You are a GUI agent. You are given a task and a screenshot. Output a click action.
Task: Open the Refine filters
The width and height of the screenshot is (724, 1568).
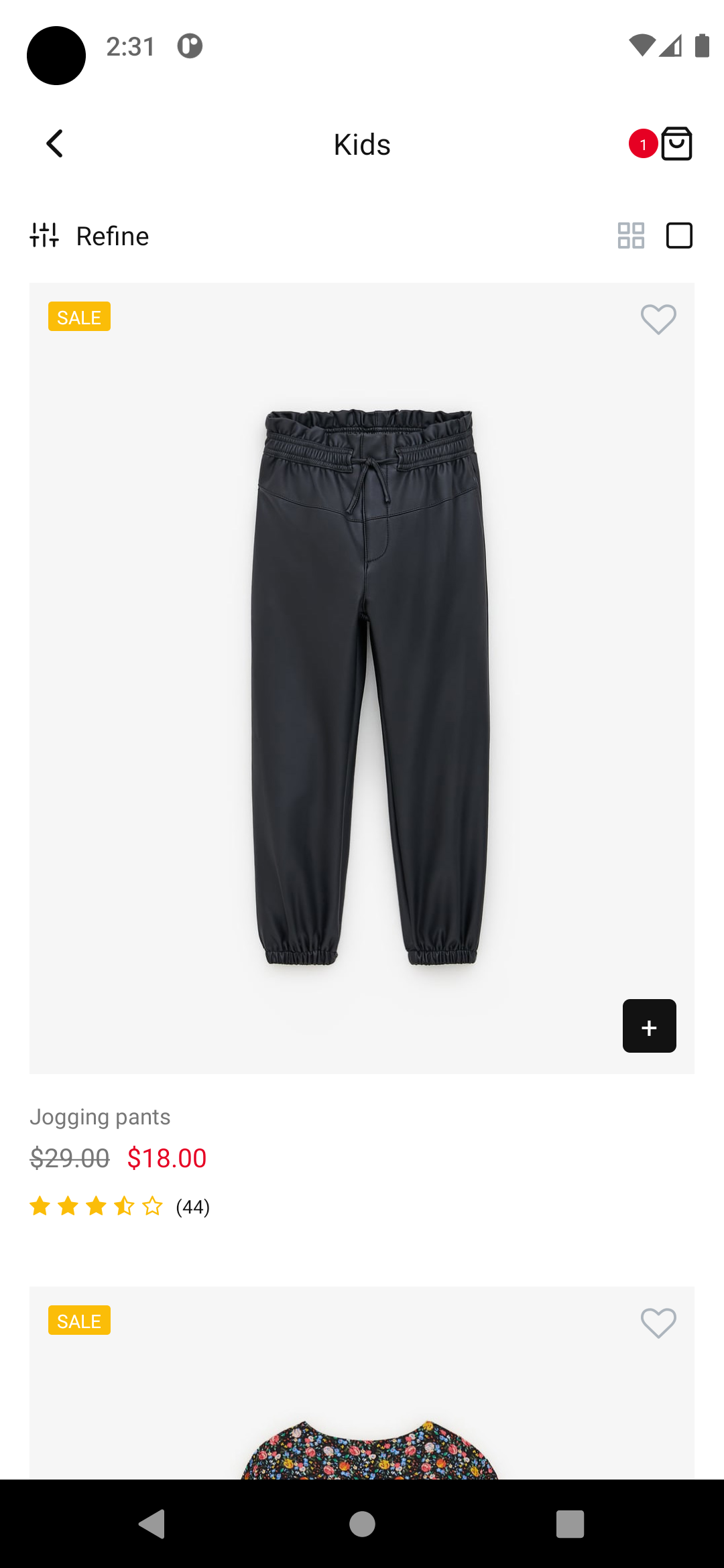90,236
